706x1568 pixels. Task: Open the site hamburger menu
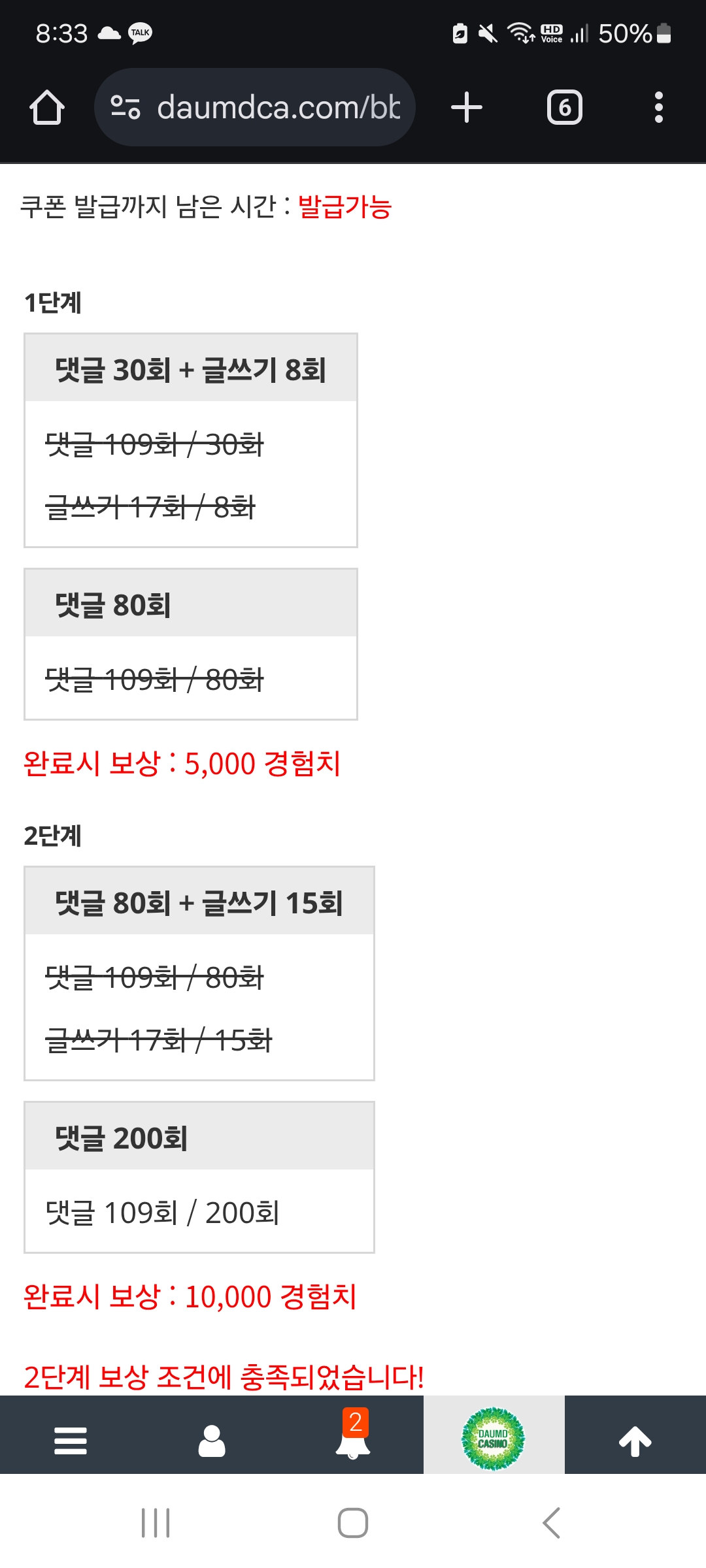click(x=71, y=1441)
